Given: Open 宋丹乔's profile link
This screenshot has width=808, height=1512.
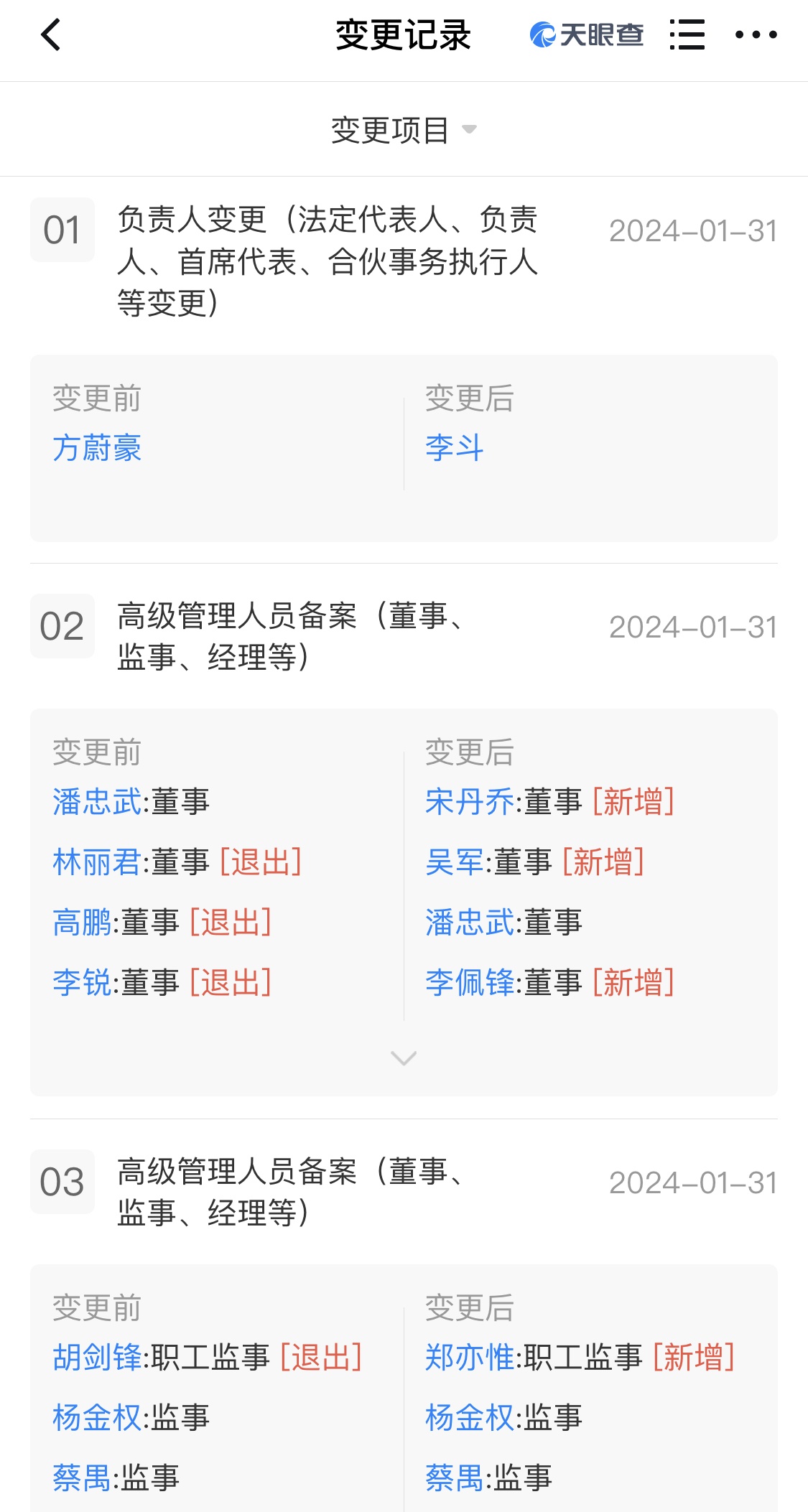Looking at the screenshot, I should (470, 801).
